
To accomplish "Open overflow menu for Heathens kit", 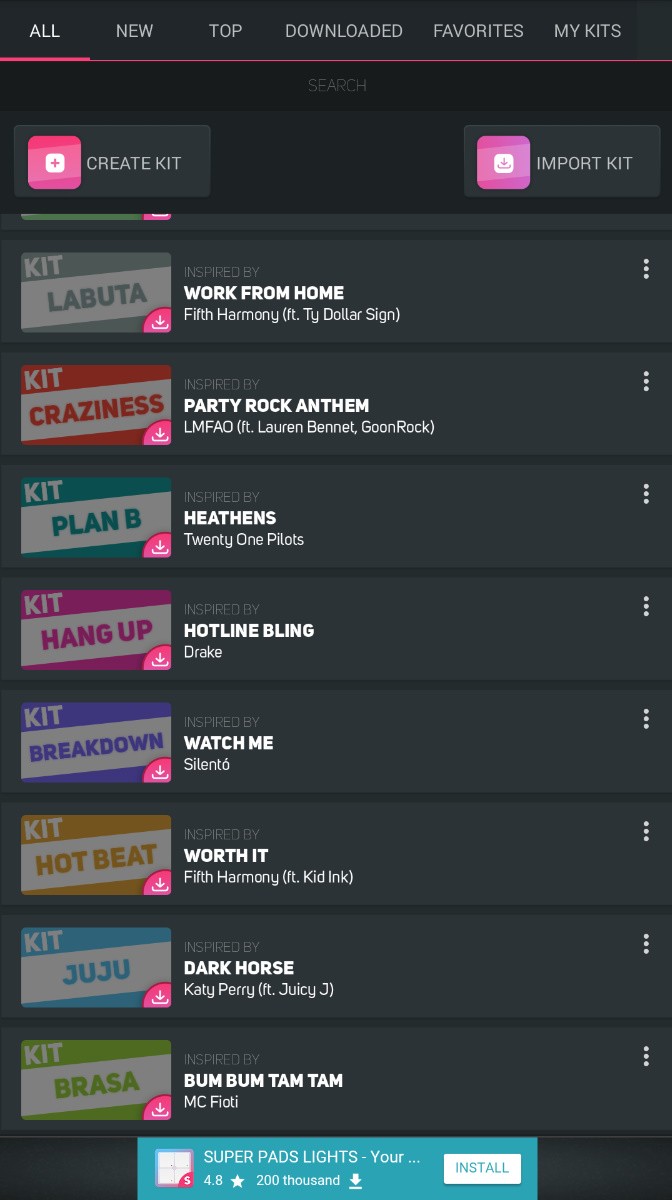I will (646, 494).
